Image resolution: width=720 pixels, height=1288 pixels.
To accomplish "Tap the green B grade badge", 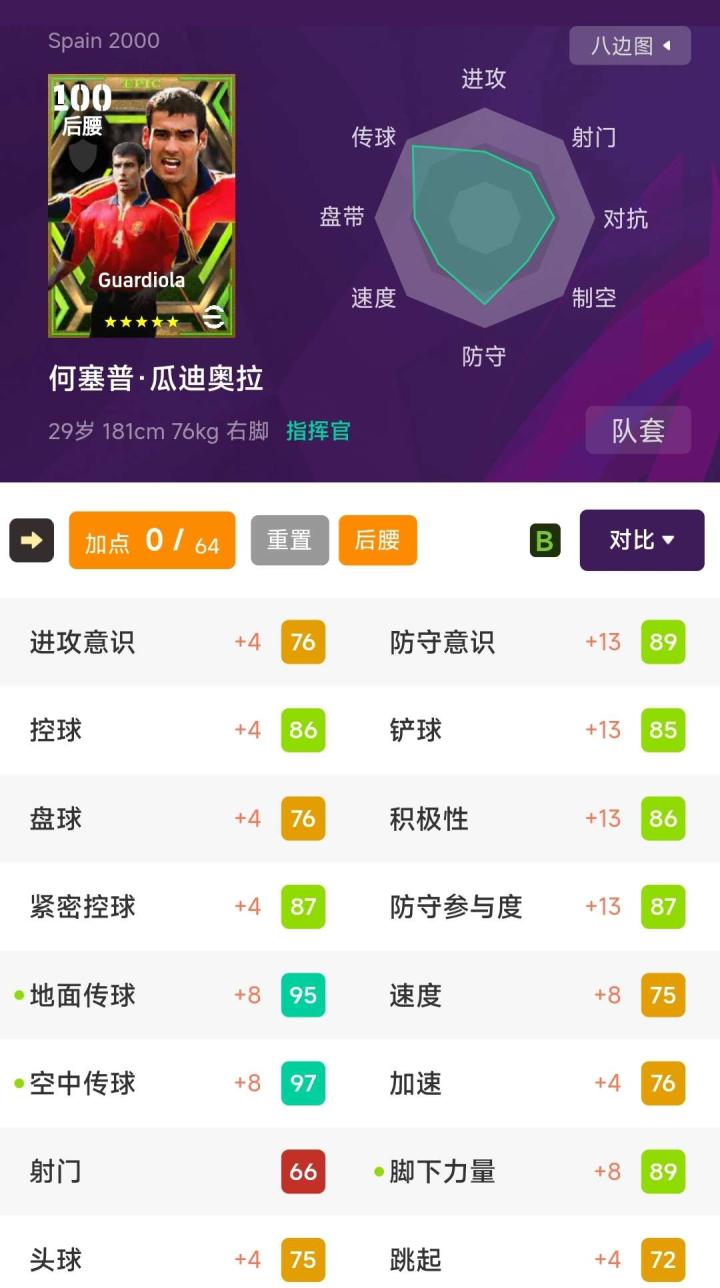I will pyautogui.click(x=544, y=541).
